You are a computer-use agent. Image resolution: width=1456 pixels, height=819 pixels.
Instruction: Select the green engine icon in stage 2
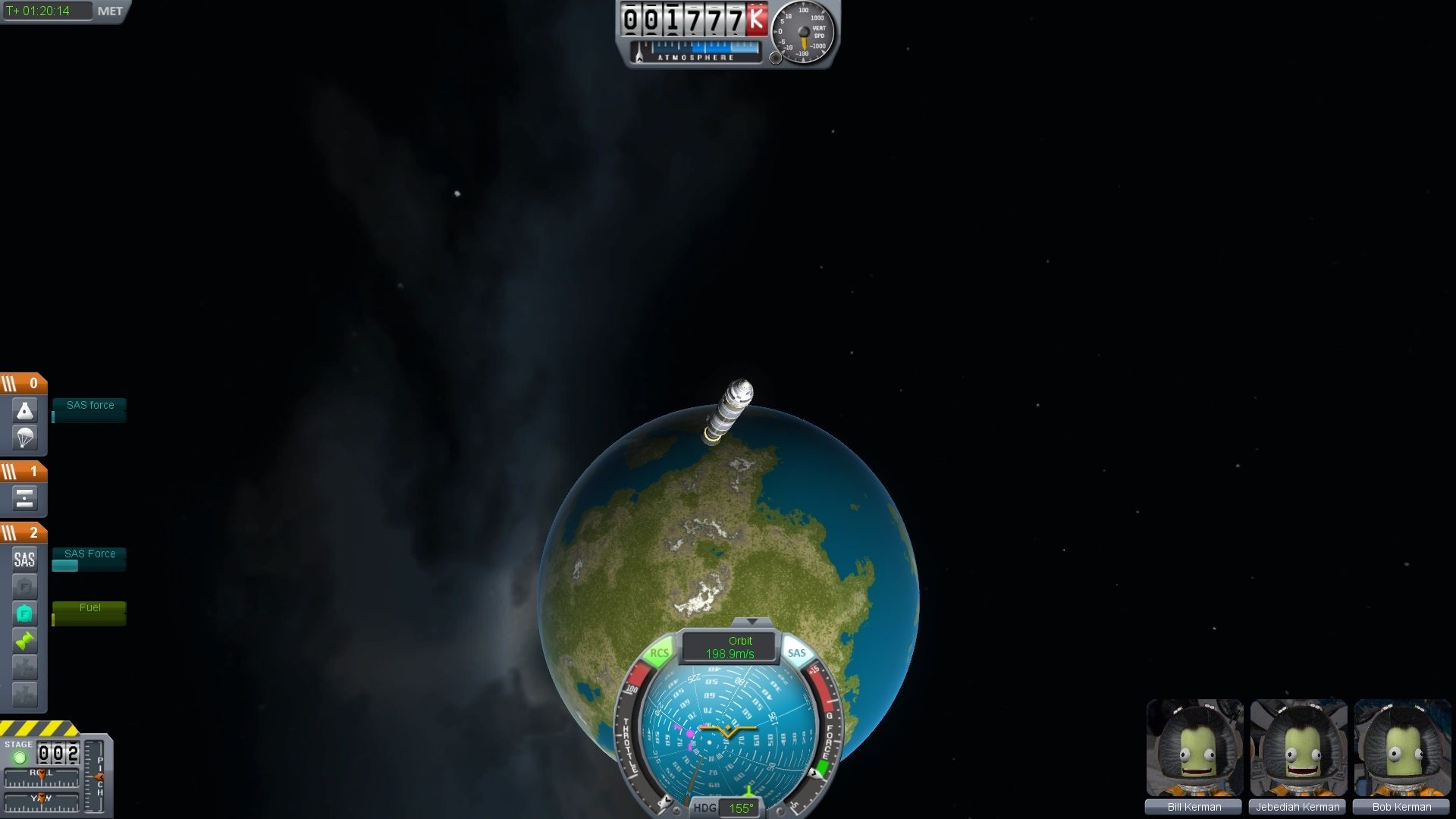pos(24,641)
